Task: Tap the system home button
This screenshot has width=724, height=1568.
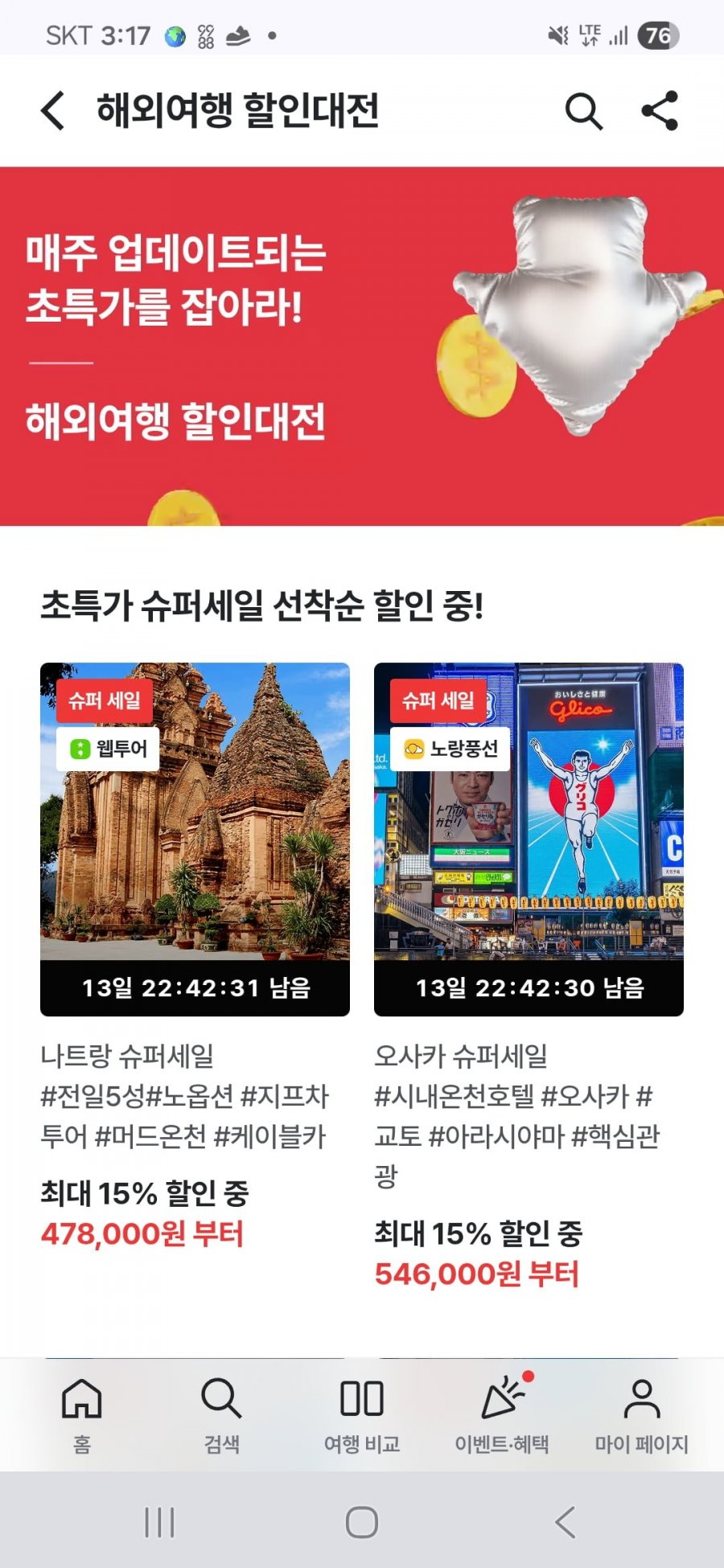Action: tap(362, 1521)
